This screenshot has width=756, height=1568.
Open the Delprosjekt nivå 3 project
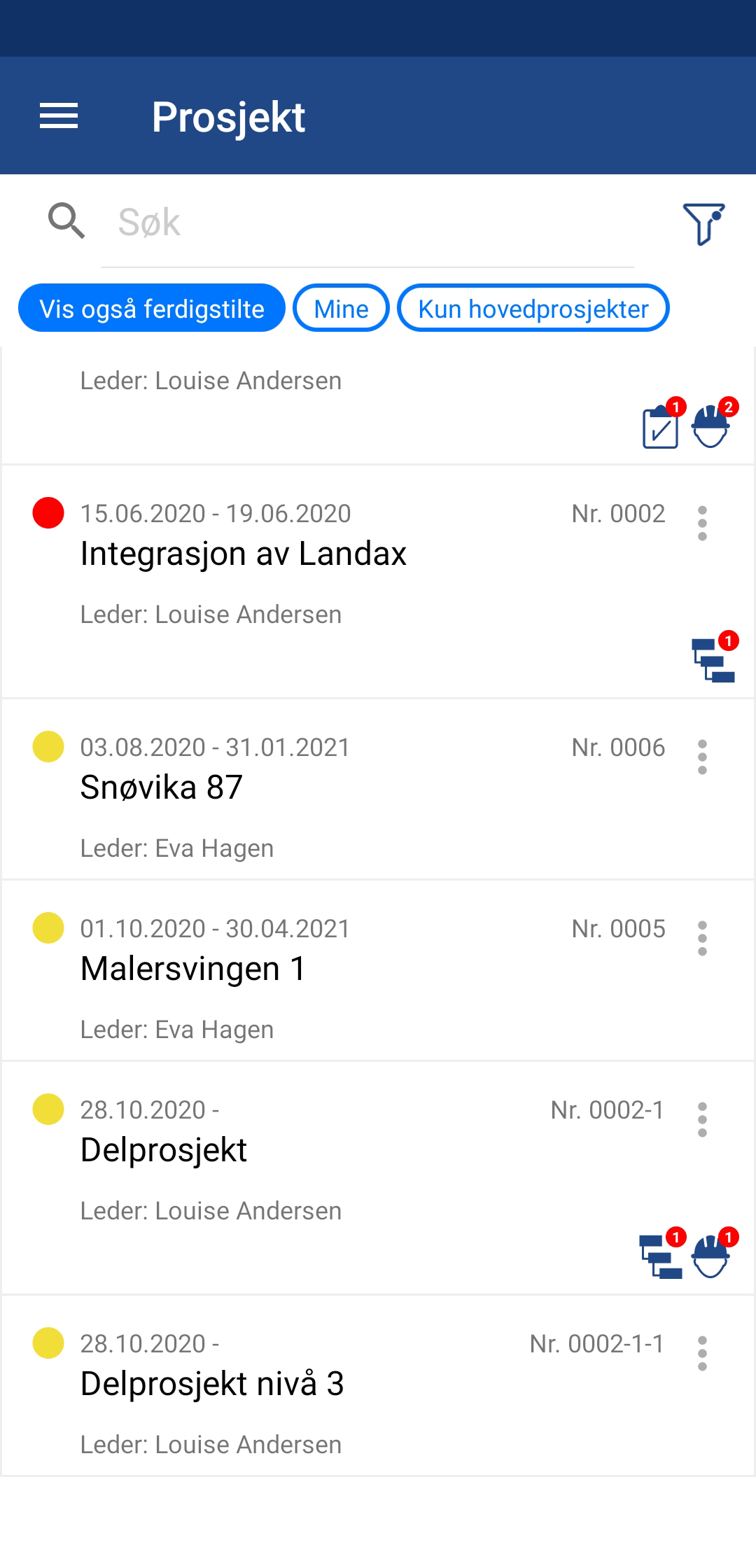212,1384
